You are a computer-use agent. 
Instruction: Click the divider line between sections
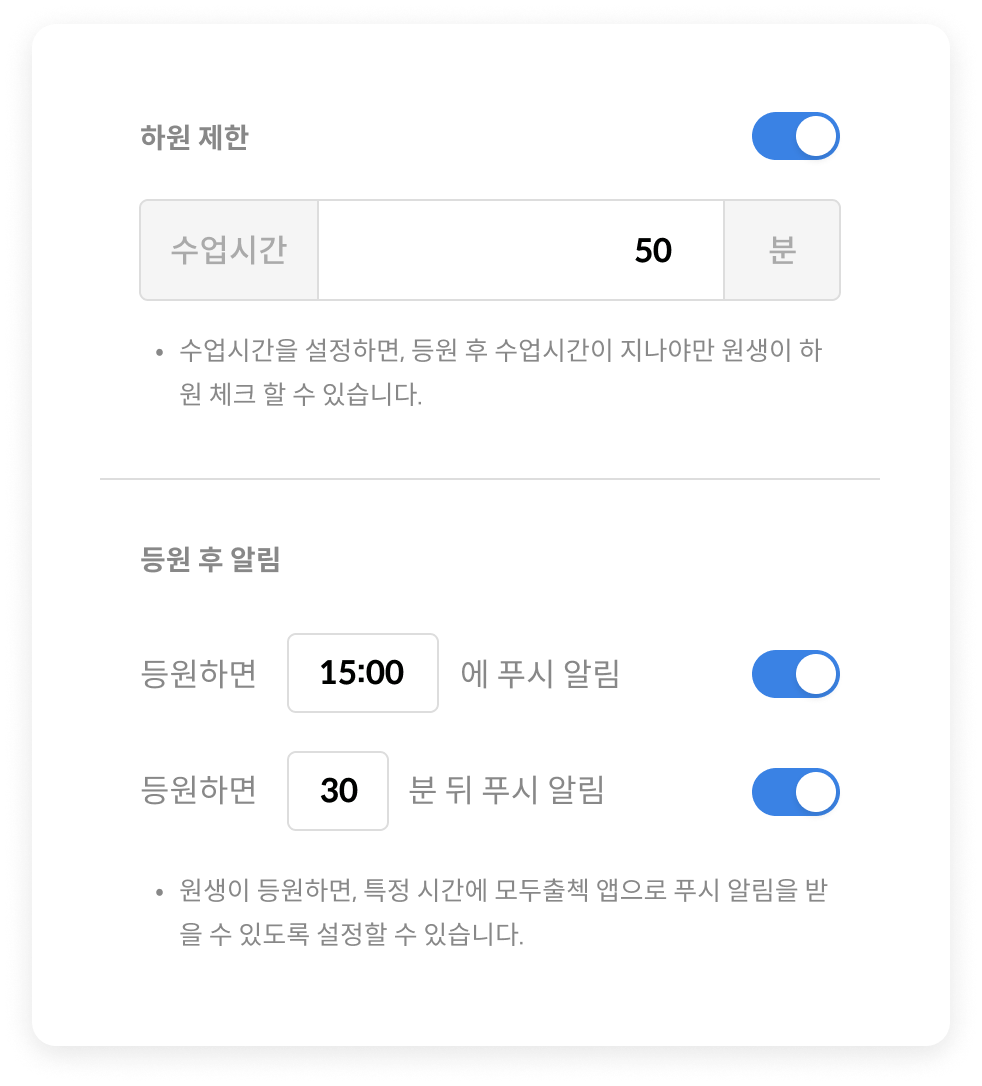coord(490,477)
